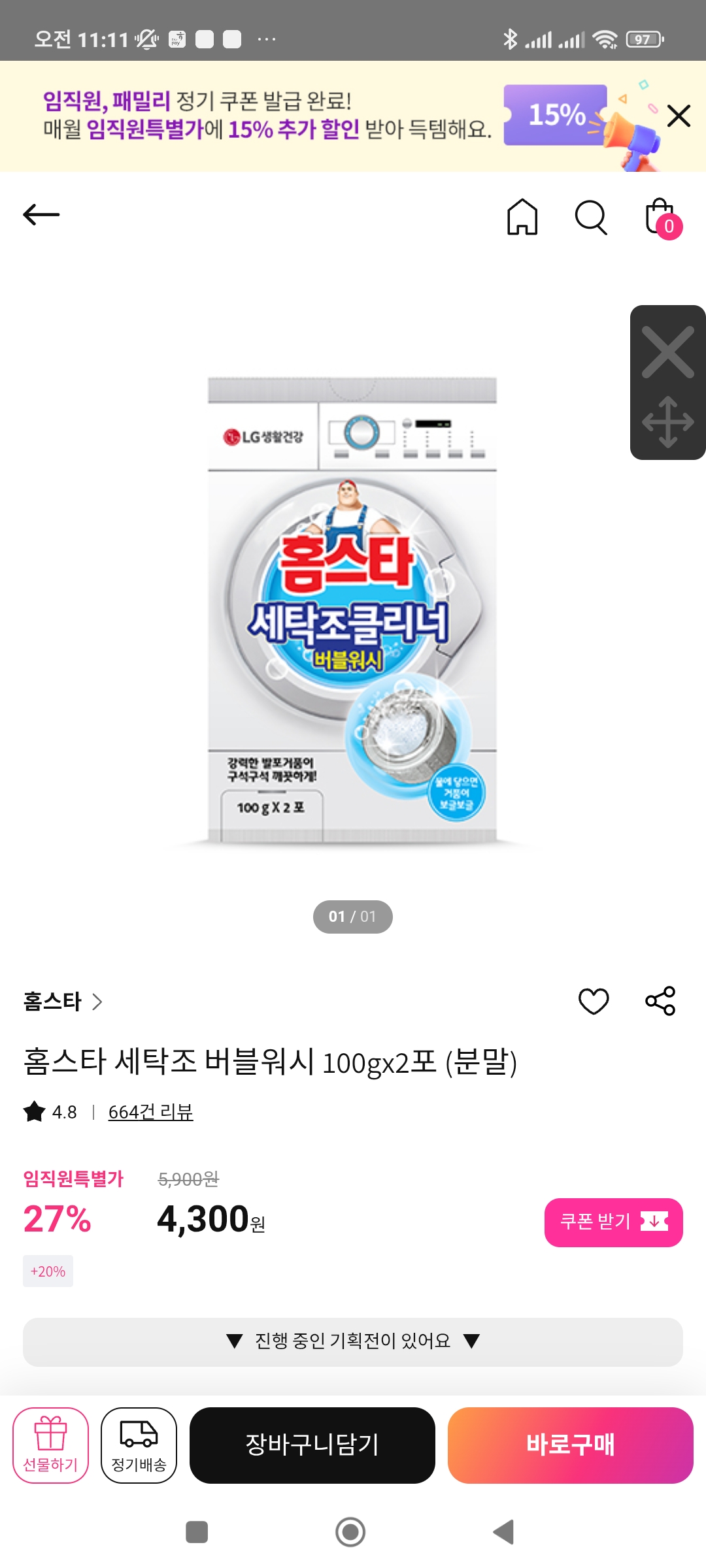Tap the 선물하기 gift button
This screenshot has width=706, height=1568.
click(x=51, y=1445)
